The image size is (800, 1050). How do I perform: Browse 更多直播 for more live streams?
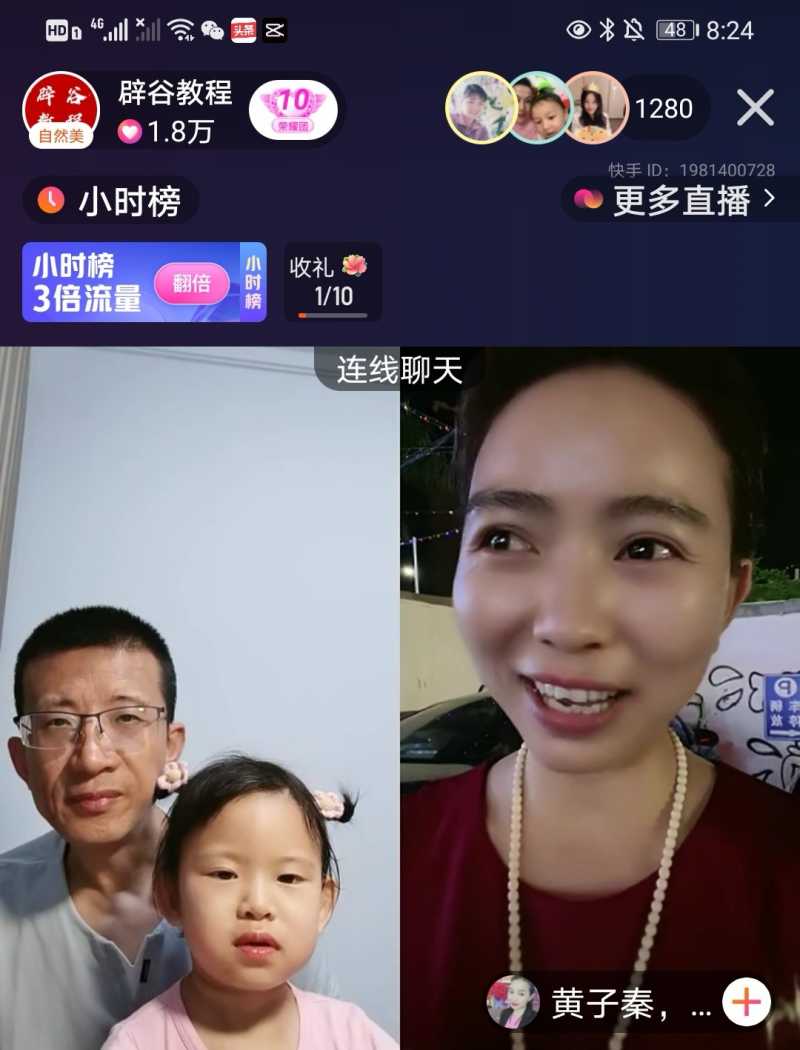tap(679, 200)
